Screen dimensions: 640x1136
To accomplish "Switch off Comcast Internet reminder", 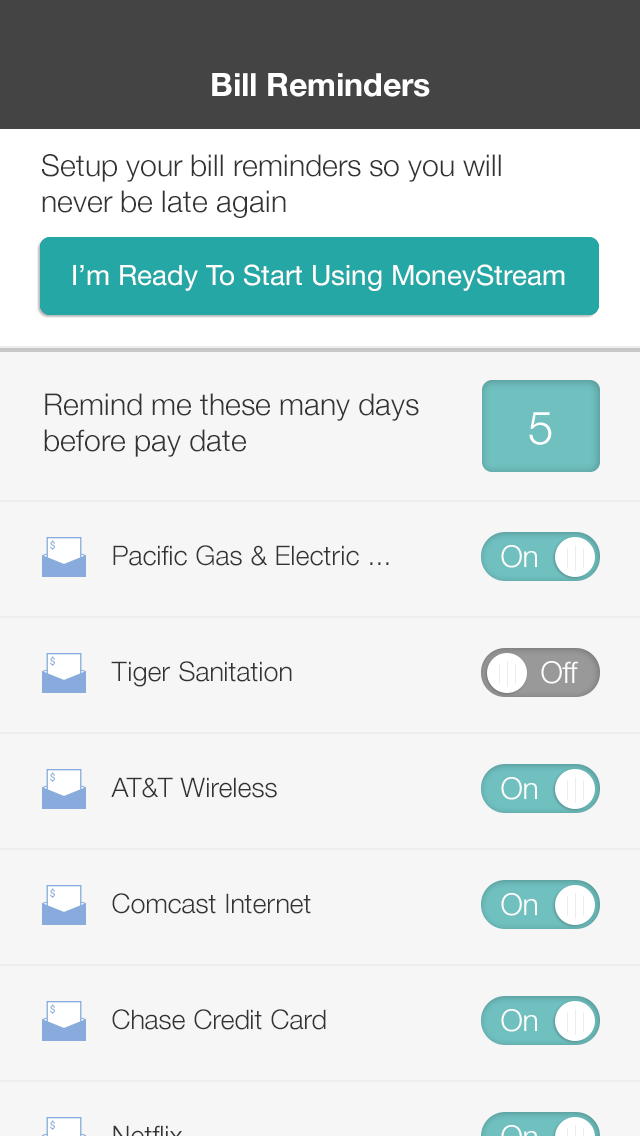I will pyautogui.click(x=540, y=905).
